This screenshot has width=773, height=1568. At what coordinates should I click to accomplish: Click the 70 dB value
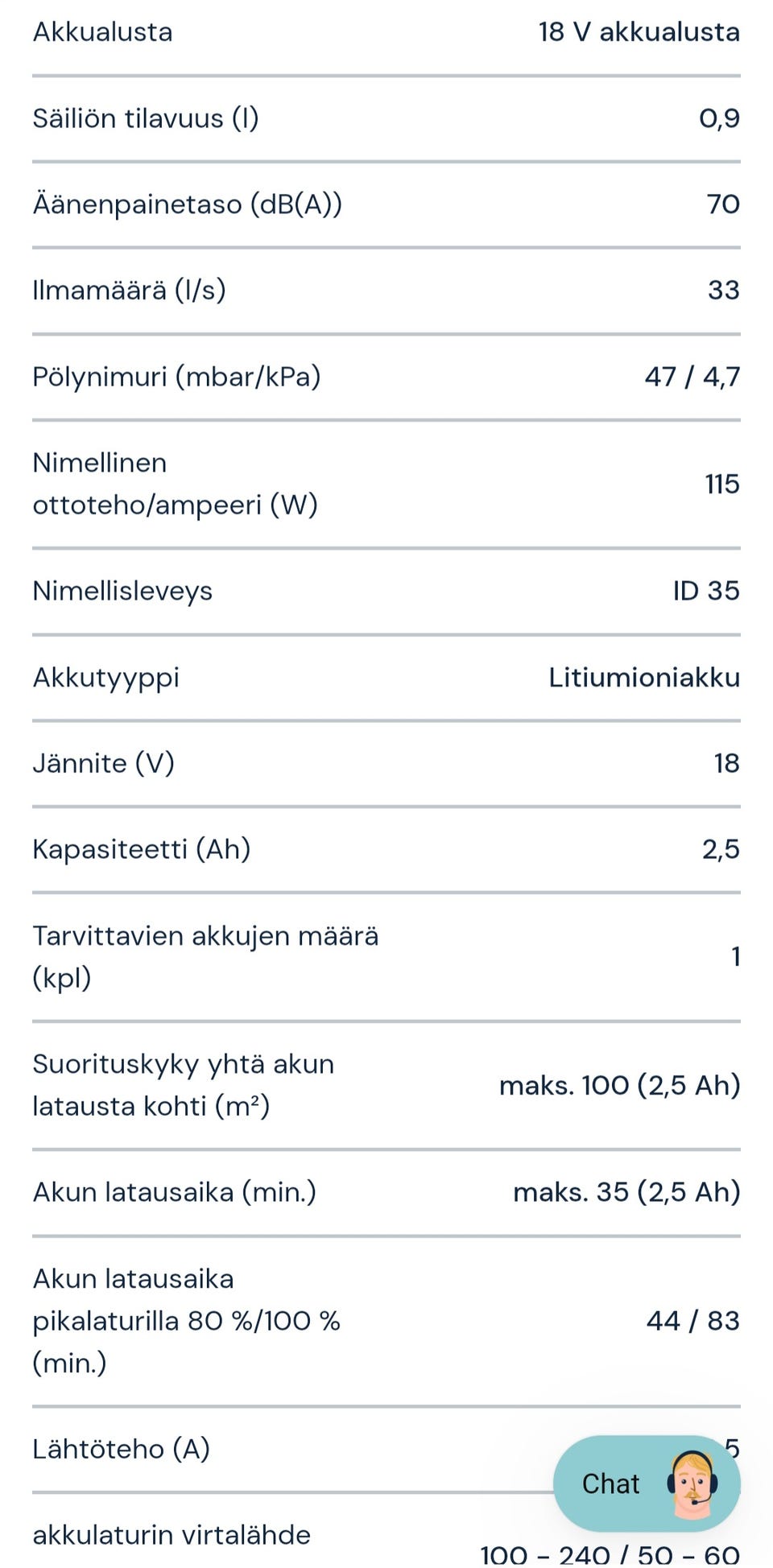pyautogui.click(x=722, y=204)
